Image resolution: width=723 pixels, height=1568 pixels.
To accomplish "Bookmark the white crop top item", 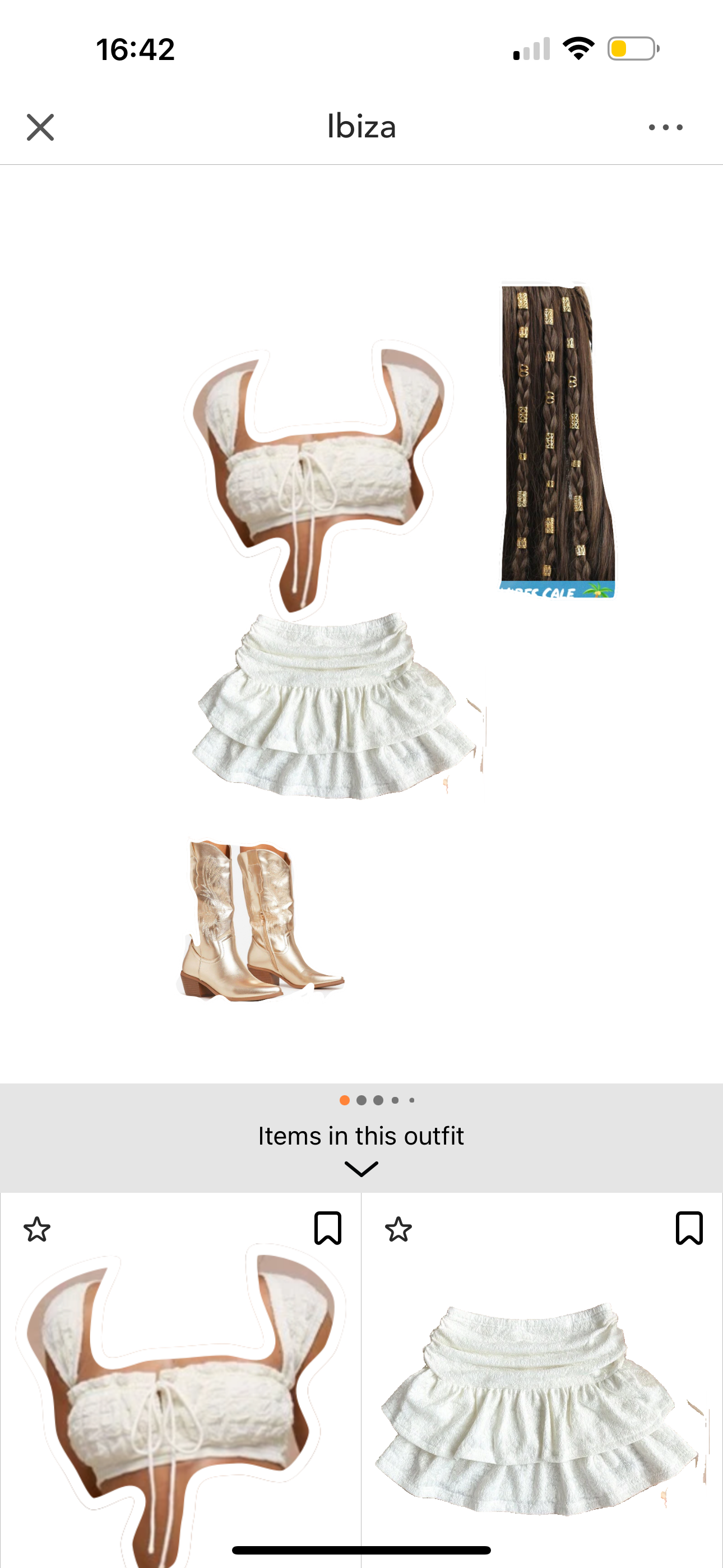I will coord(327,1228).
